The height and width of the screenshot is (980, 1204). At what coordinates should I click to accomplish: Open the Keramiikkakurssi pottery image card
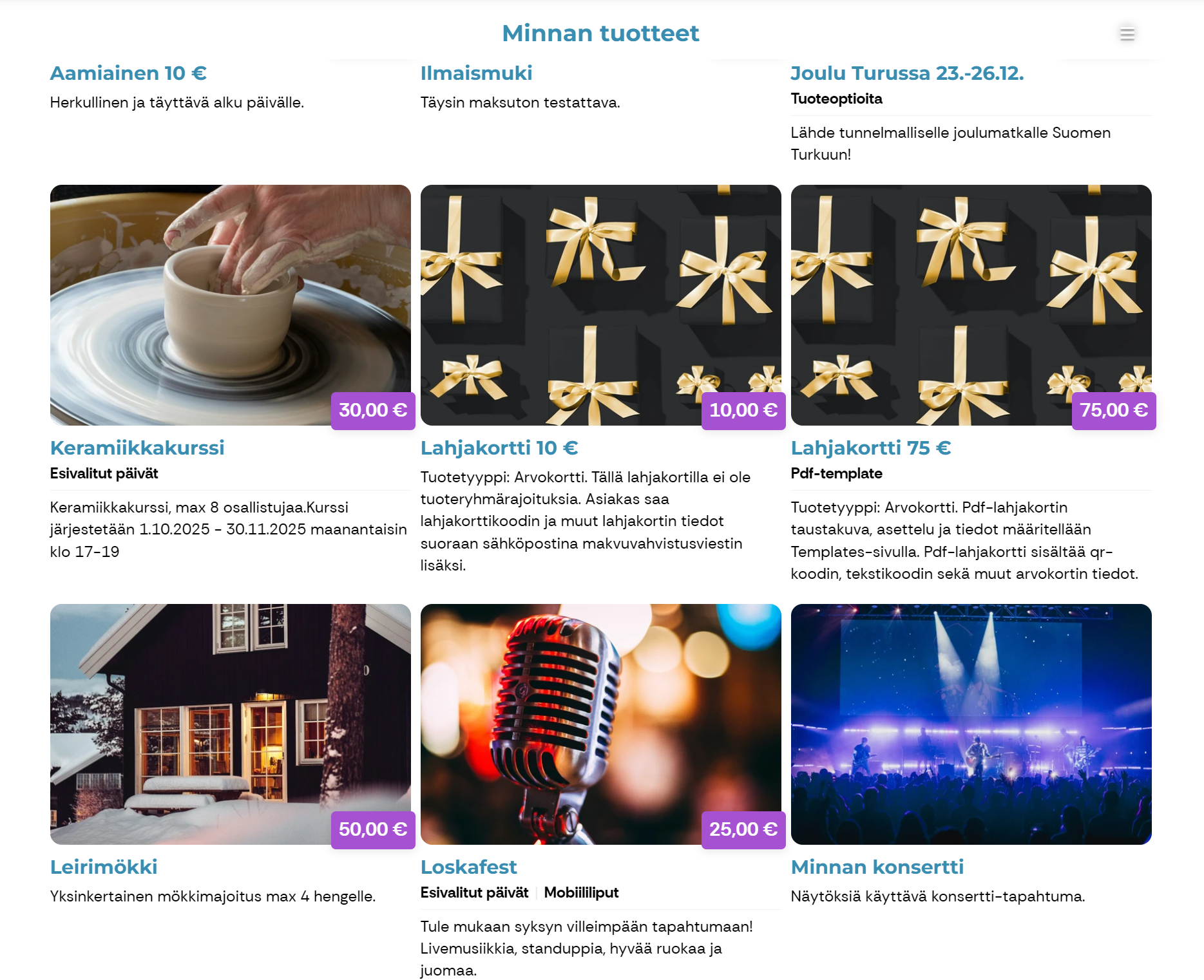pyautogui.click(x=230, y=305)
